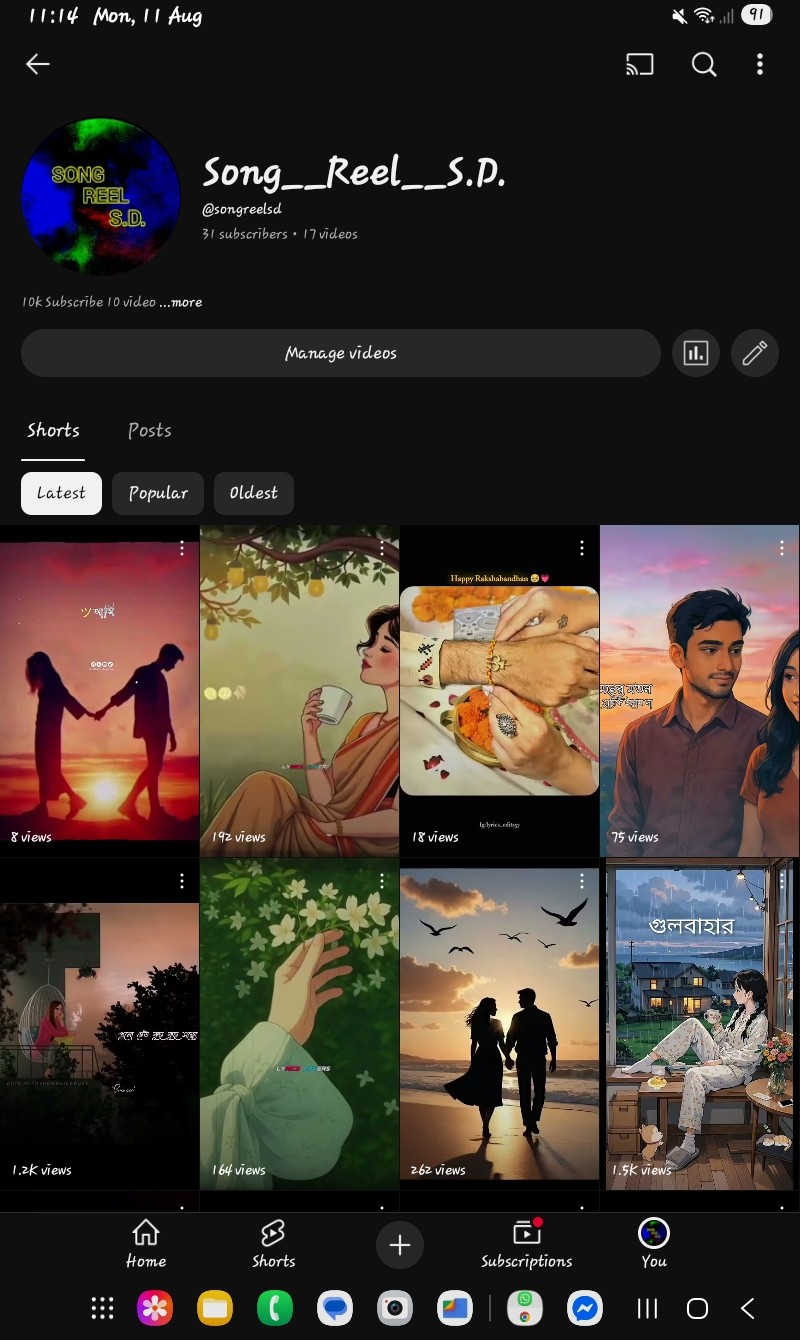This screenshot has height=1340, width=800.
Task: Switch to the Posts tab
Action: click(x=150, y=431)
